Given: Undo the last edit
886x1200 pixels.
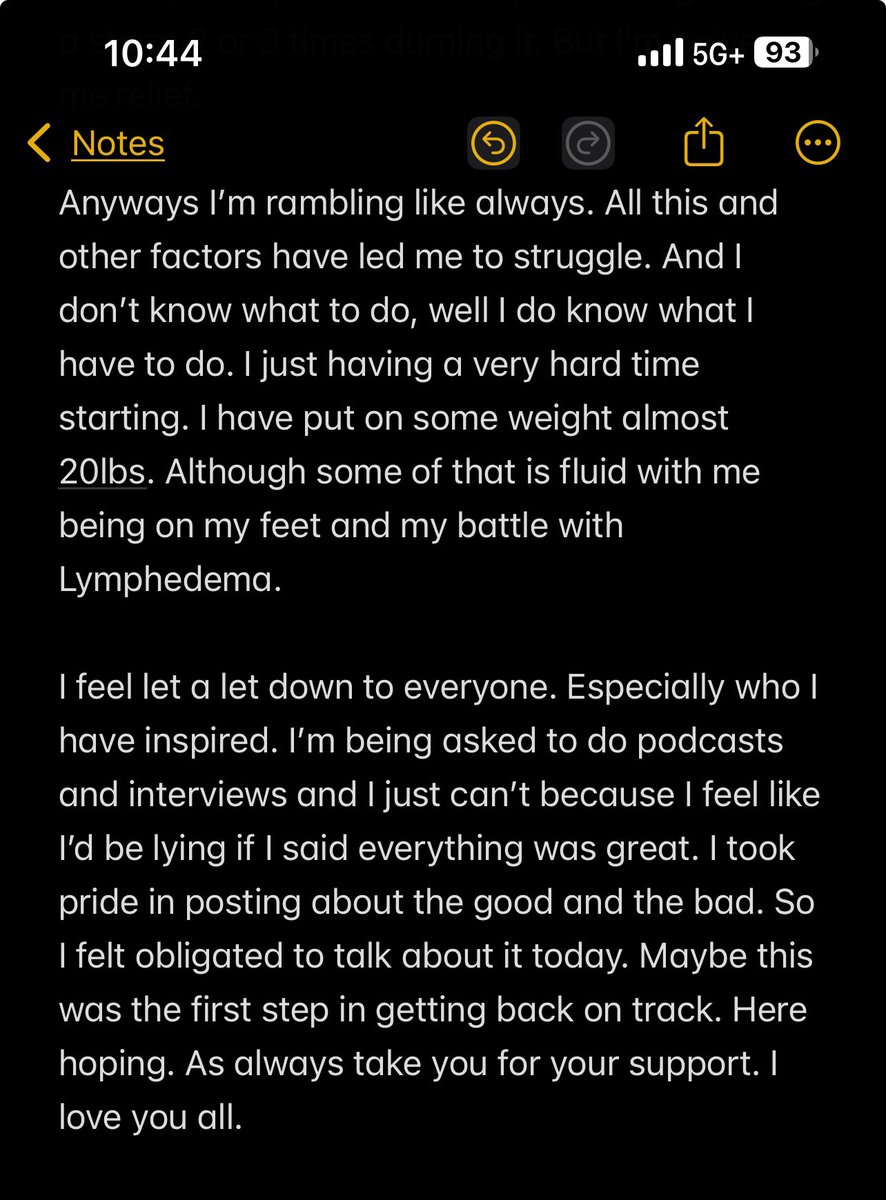Looking at the screenshot, I should pyautogui.click(x=493, y=145).
